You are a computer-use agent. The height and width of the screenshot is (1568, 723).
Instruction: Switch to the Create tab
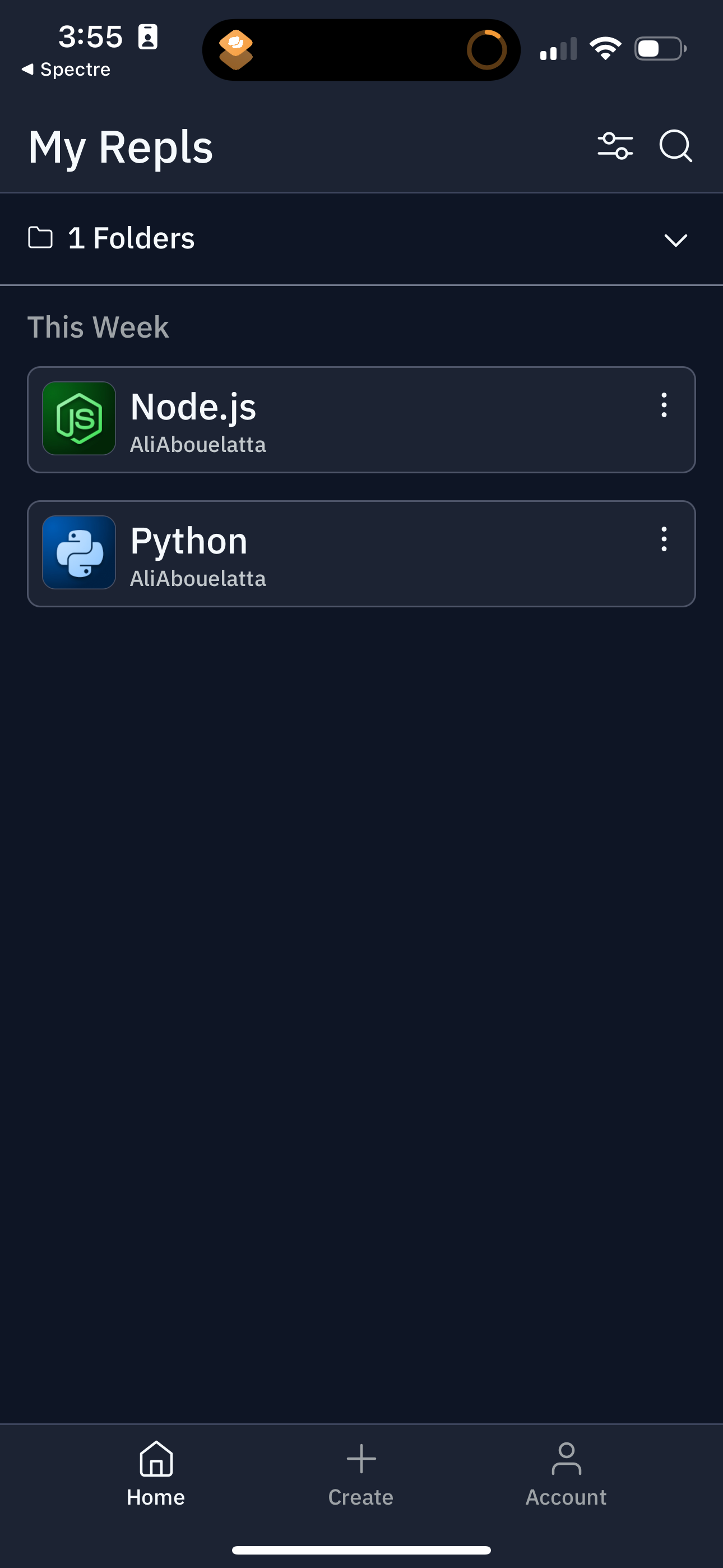(x=361, y=1473)
